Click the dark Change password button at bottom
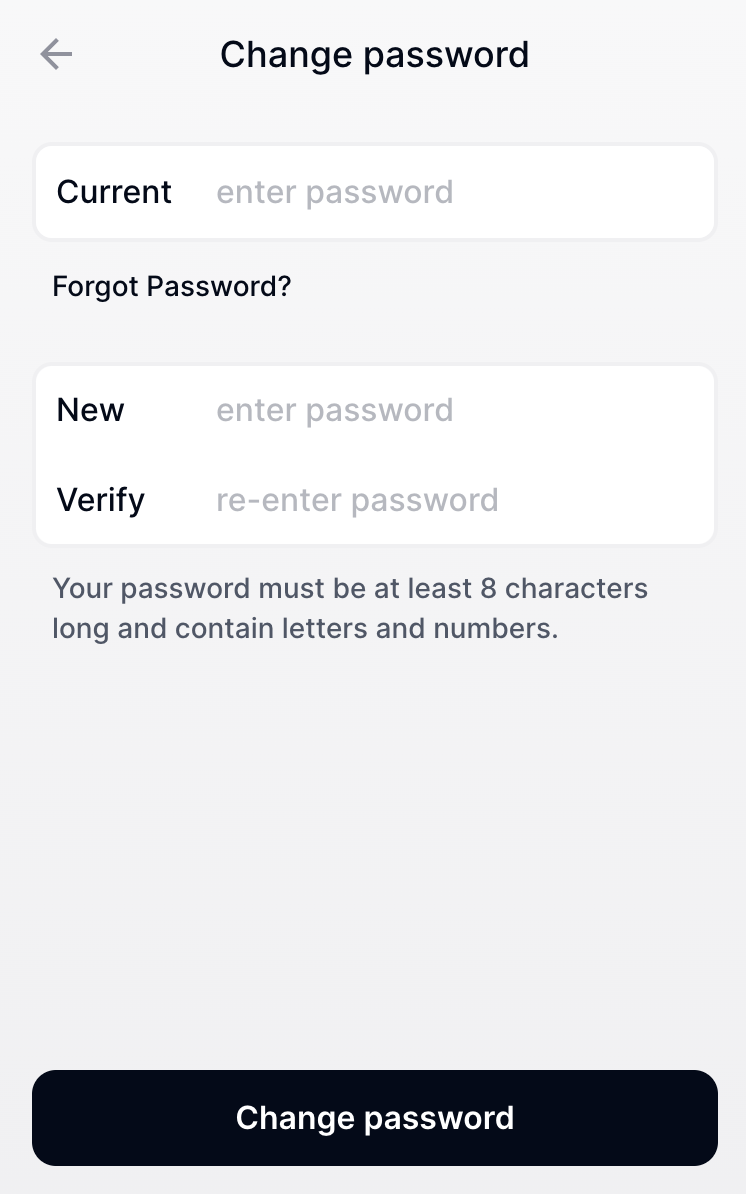The height and width of the screenshot is (1194, 746). coord(373,1117)
